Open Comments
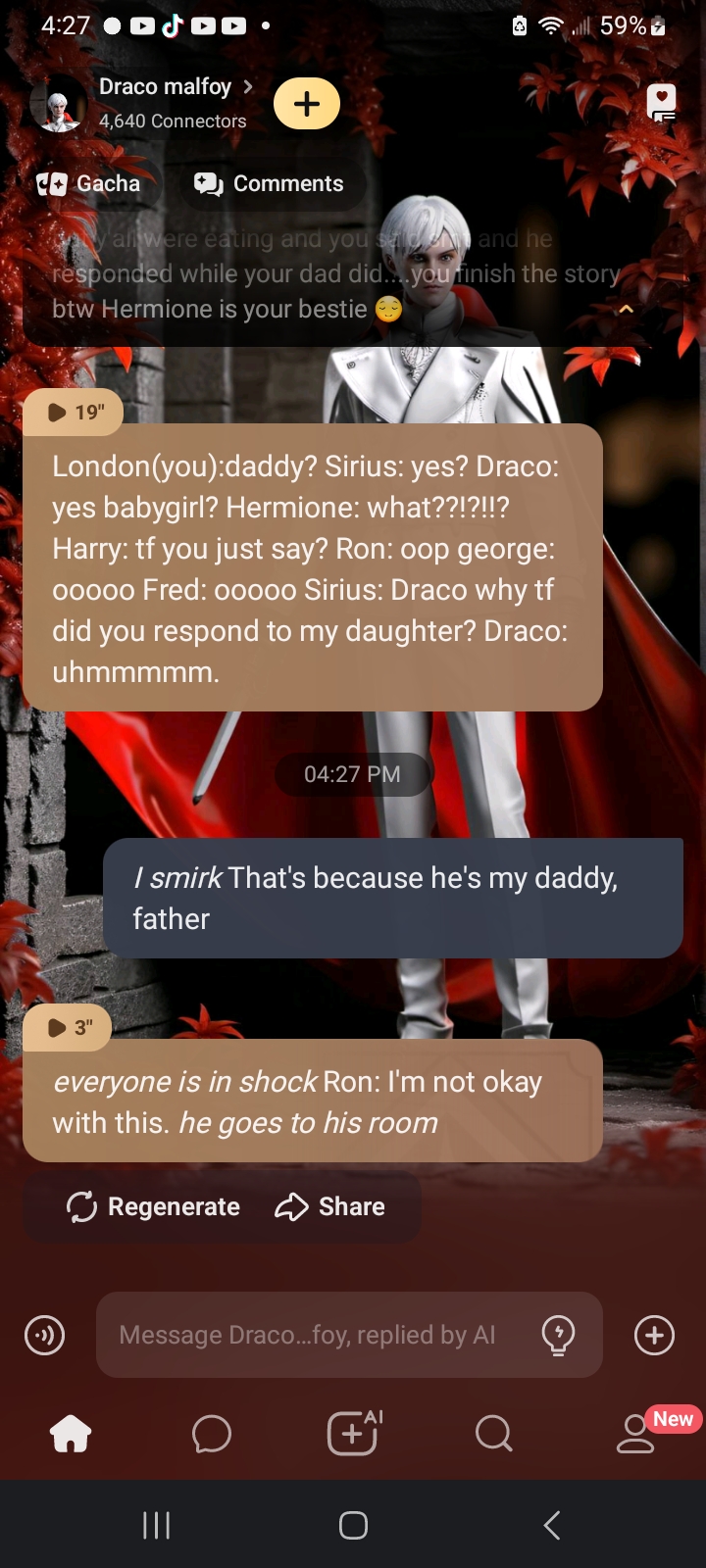The width and height of the screenshot is (706, 1568). pyautogui.click(x=270, y=183)
